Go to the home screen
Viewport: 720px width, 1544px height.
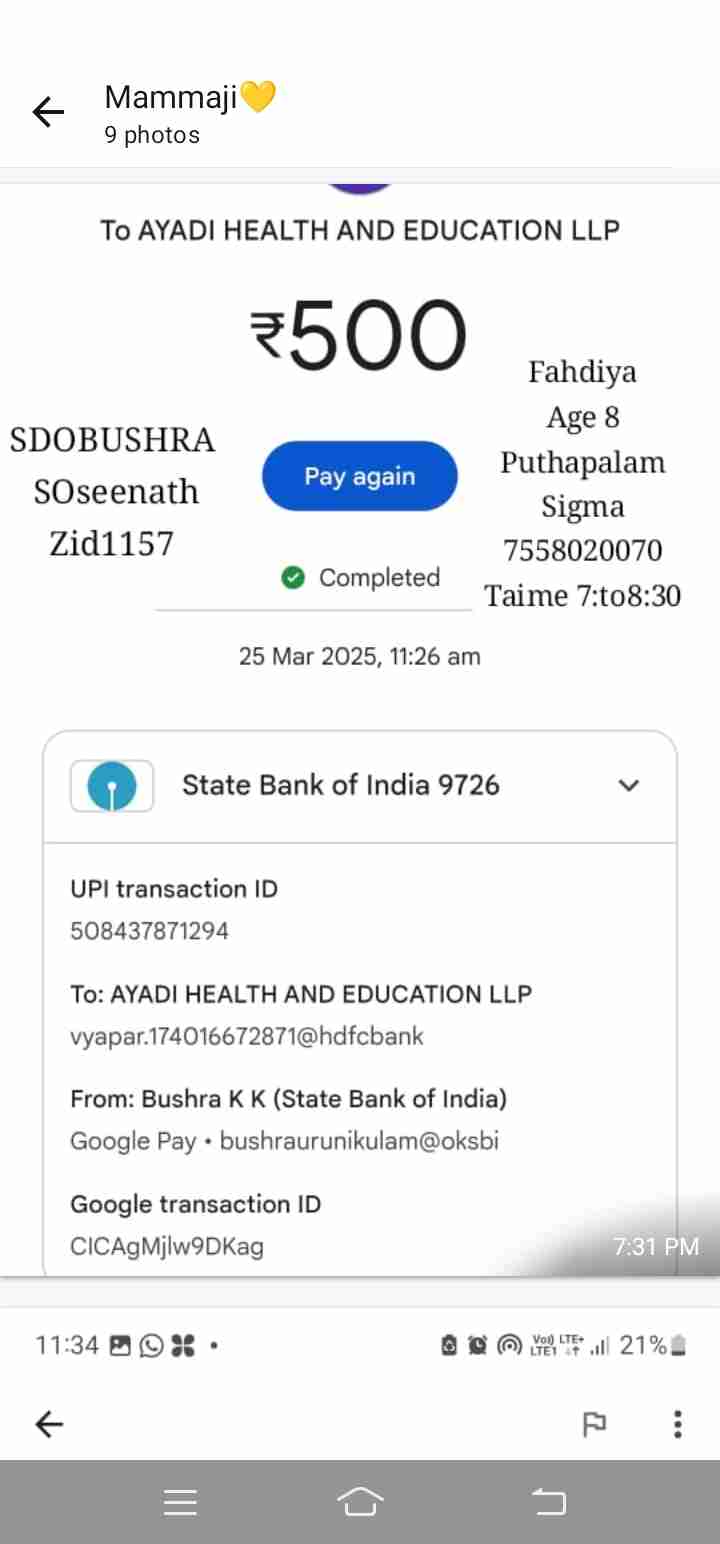coord(360,1501)
